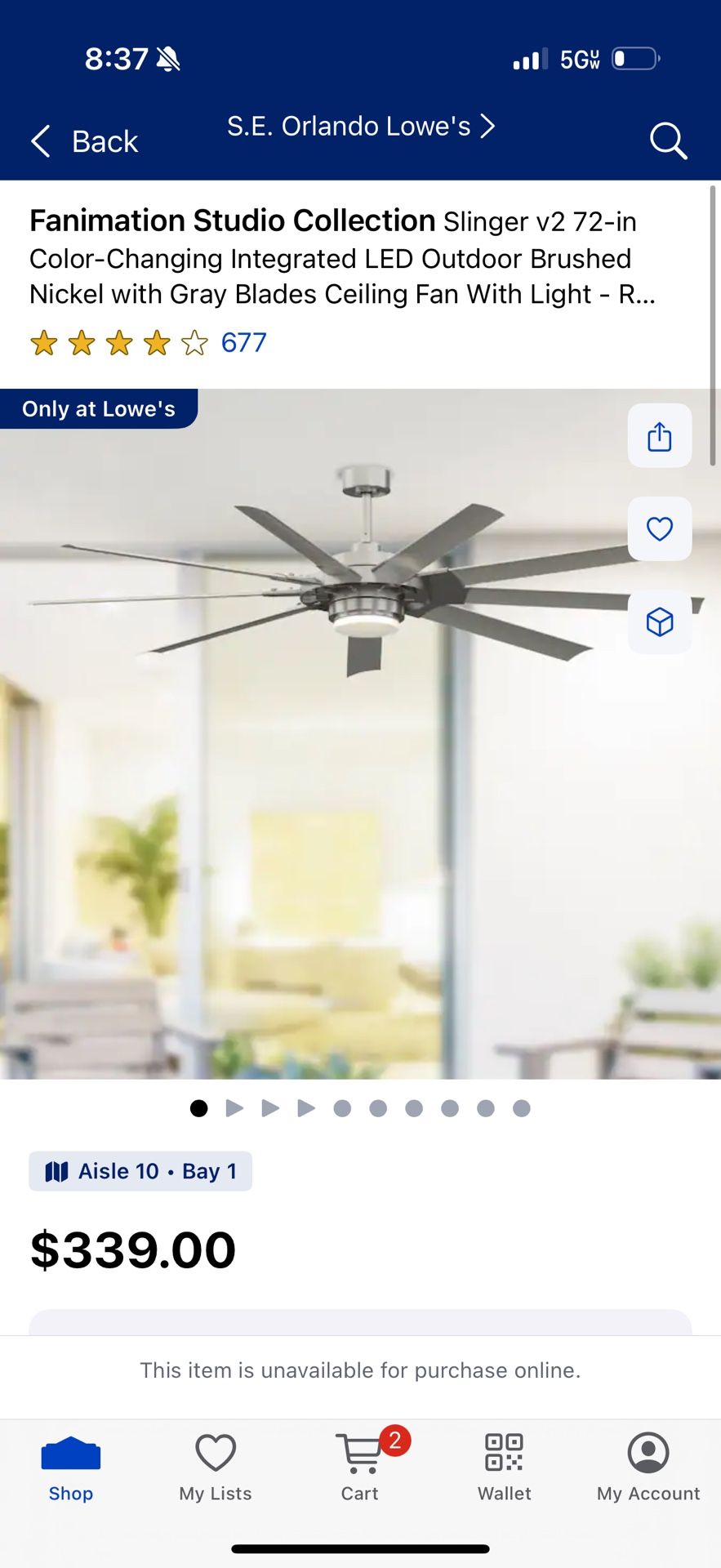
Task: Share this ceiling fan product
Action: [x=659, y=436]
